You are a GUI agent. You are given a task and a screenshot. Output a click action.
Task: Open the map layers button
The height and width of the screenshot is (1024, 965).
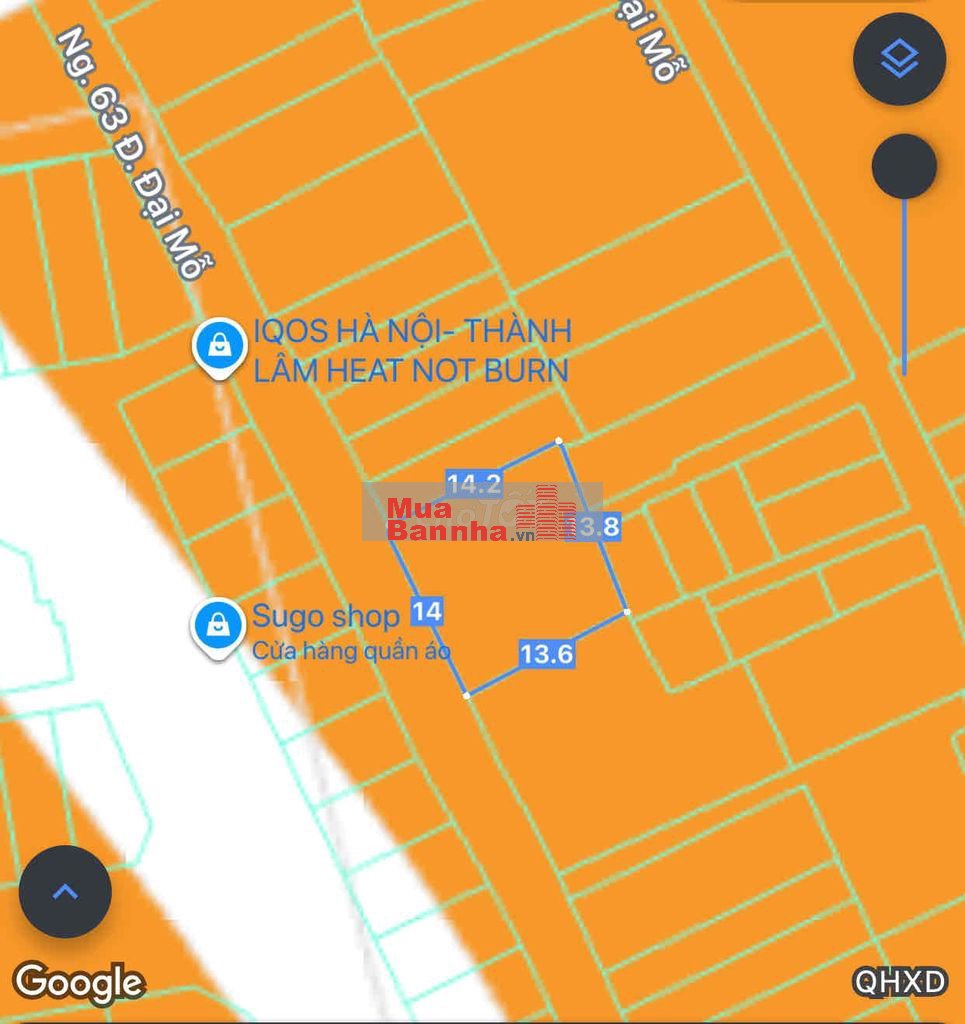coord(899,59)
